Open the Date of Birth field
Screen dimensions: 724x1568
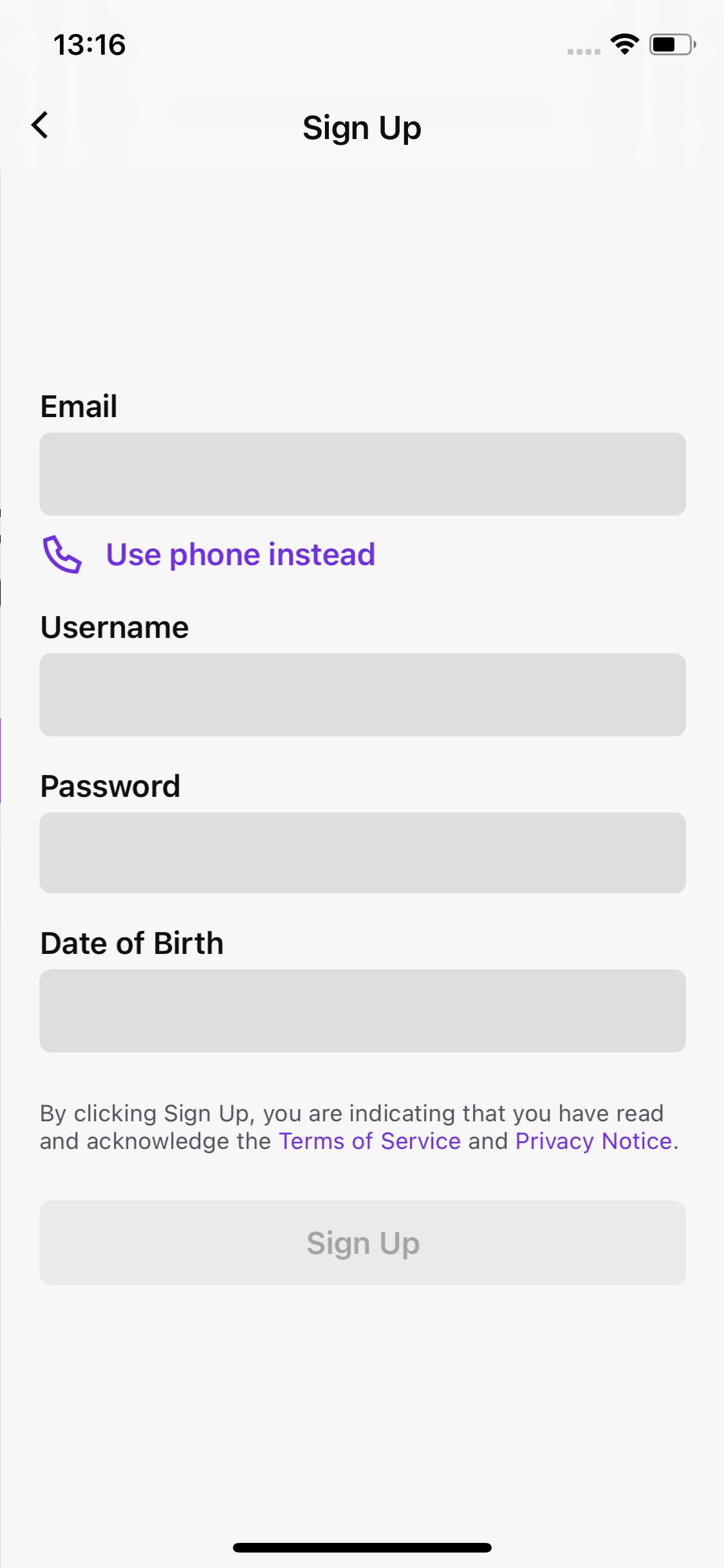point(362,1011)
